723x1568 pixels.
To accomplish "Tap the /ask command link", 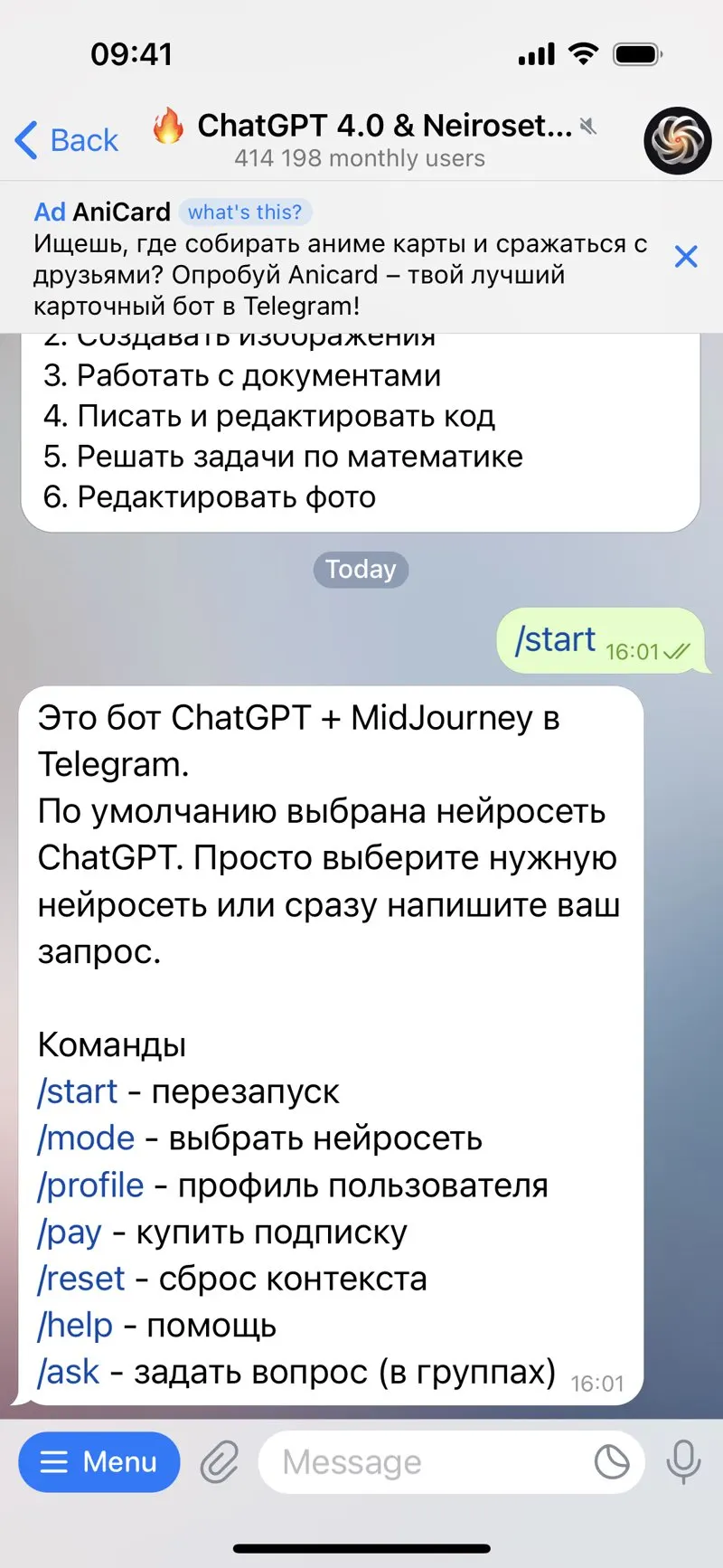I will pyautogui.click(x=69, y=1372).
